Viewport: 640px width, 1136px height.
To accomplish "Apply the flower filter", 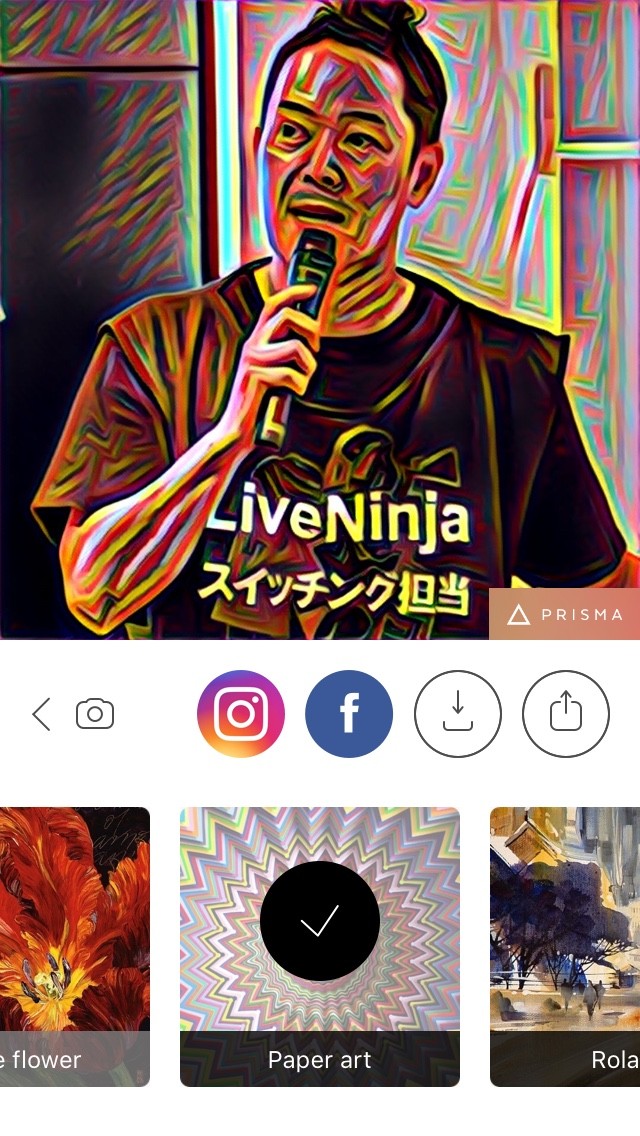I will click(75, 947).
